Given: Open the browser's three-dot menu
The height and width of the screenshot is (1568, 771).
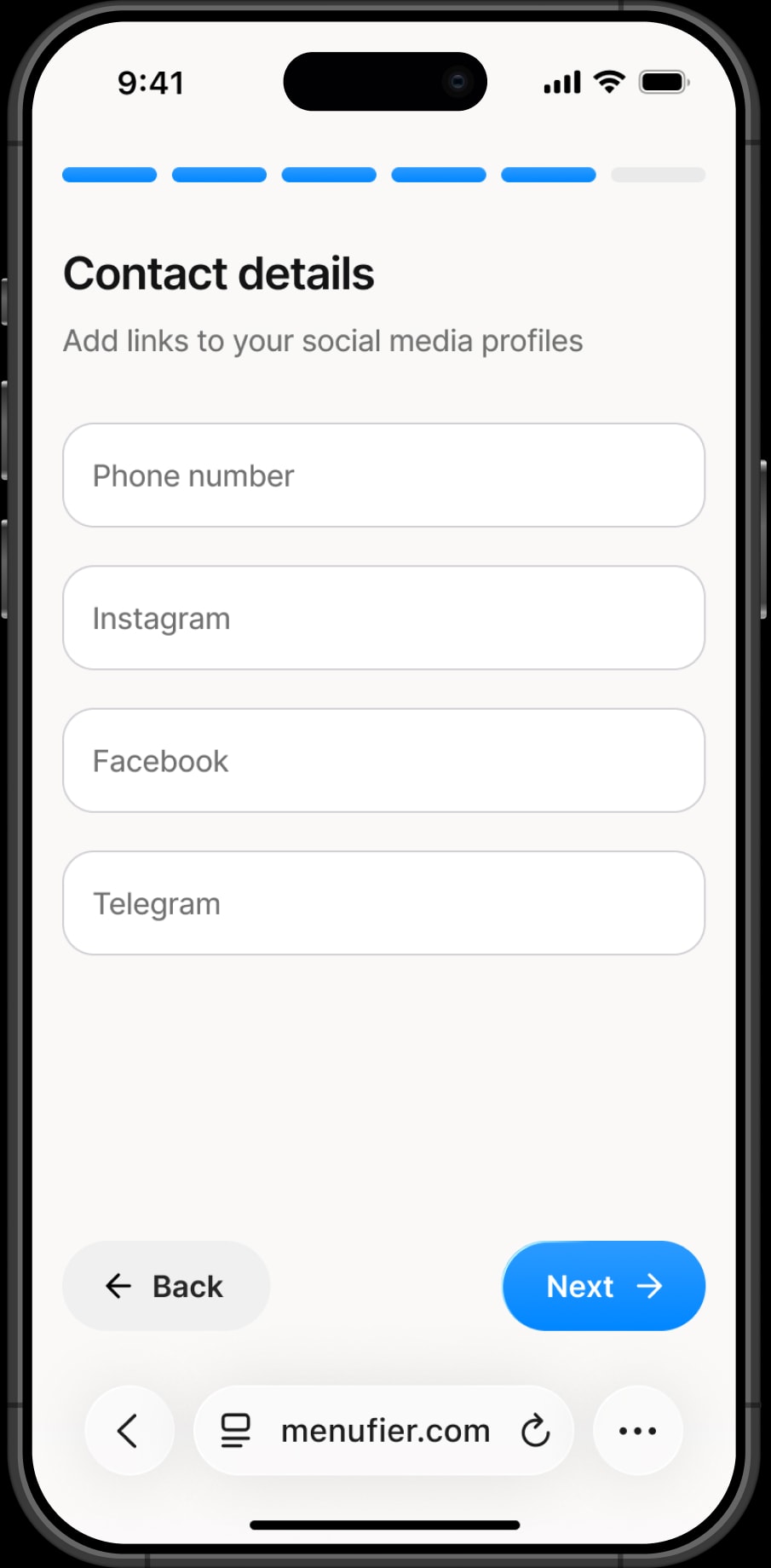Looking at the screenshot, I should [x=638, y=1431].
